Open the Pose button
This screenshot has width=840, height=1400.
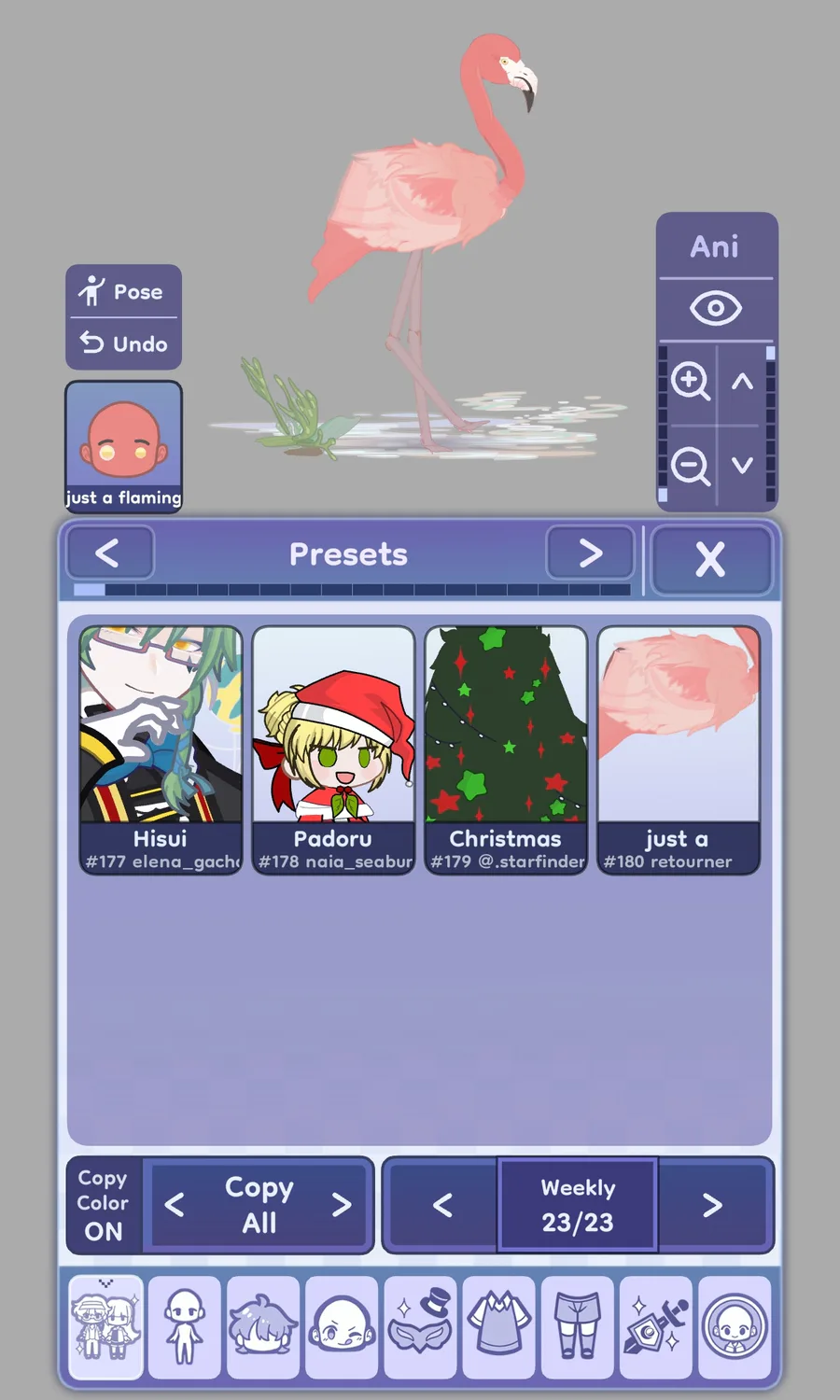tap(123, 292)
